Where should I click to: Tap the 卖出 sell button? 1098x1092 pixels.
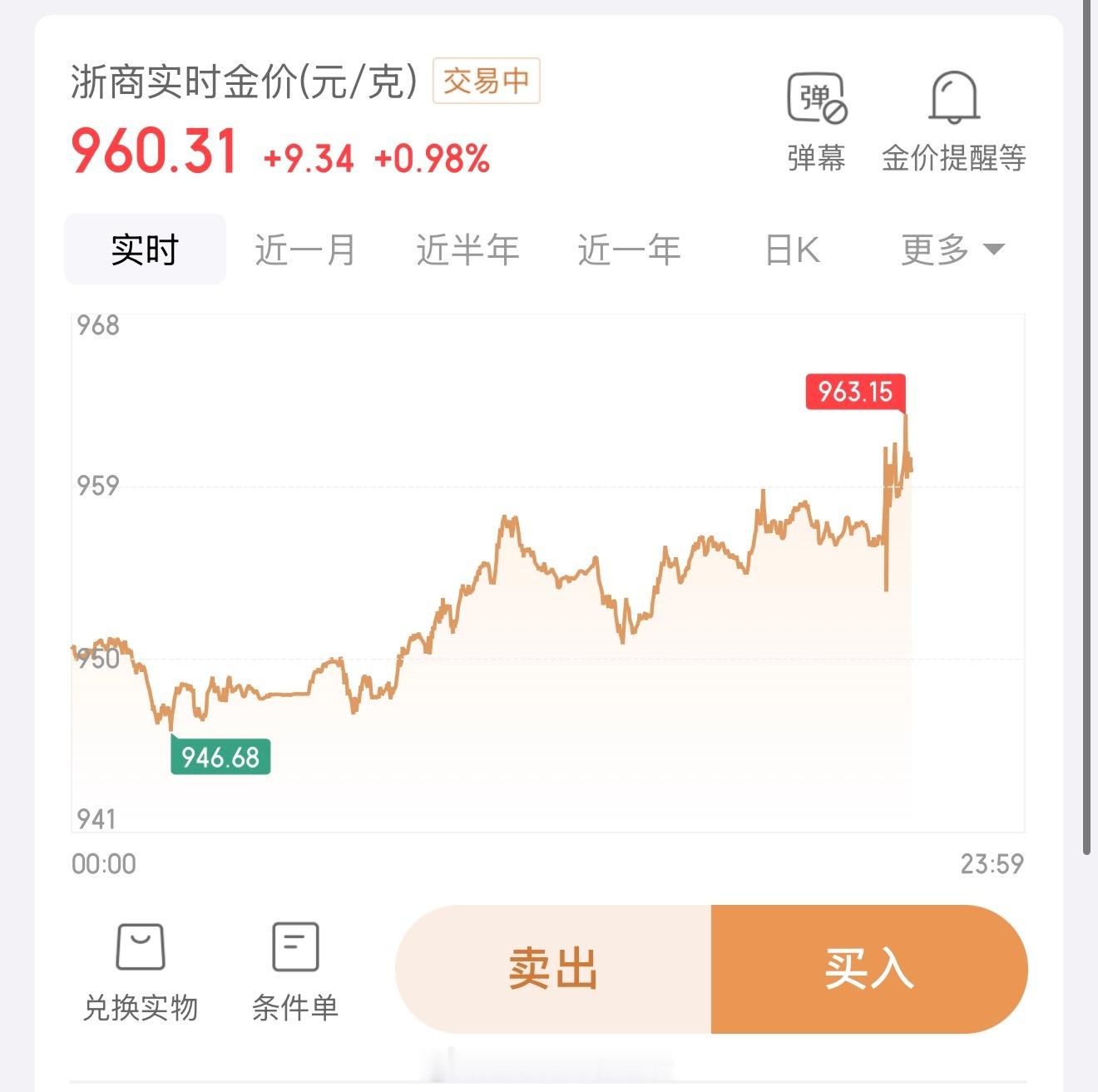pos(553,970)
